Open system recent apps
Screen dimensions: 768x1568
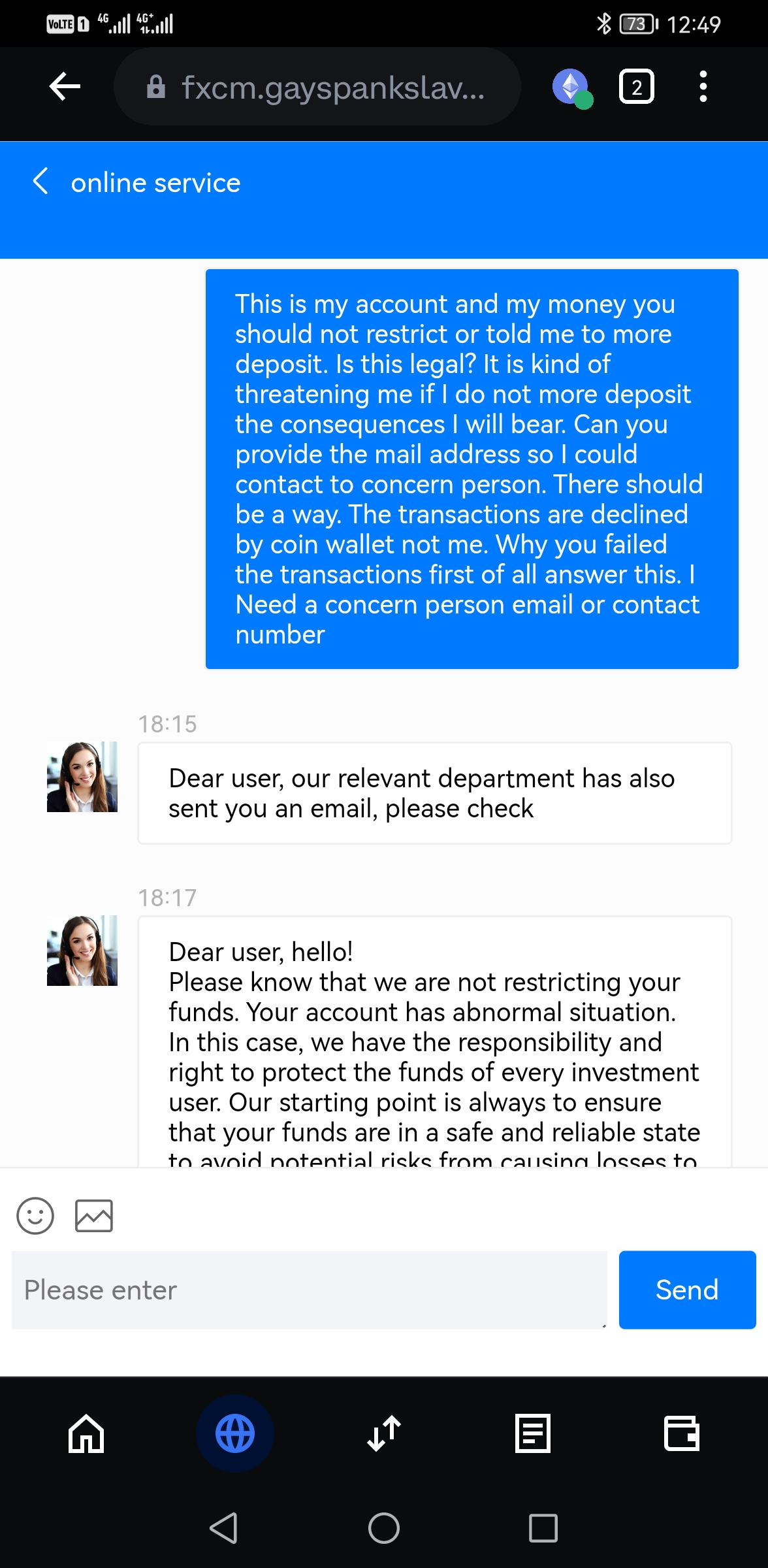[543, 1528]
